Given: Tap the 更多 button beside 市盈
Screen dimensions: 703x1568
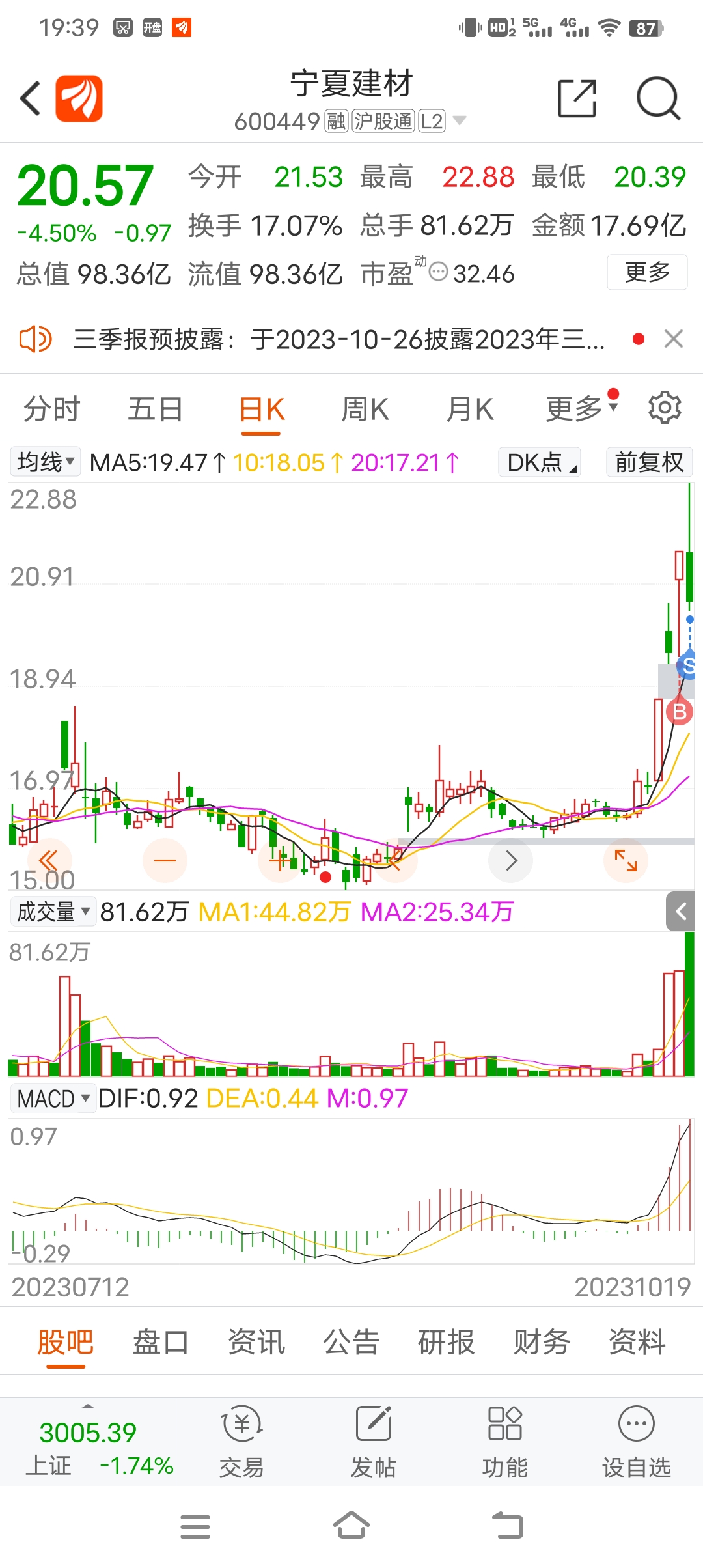Looking at the screenshot, I should 647,272.
